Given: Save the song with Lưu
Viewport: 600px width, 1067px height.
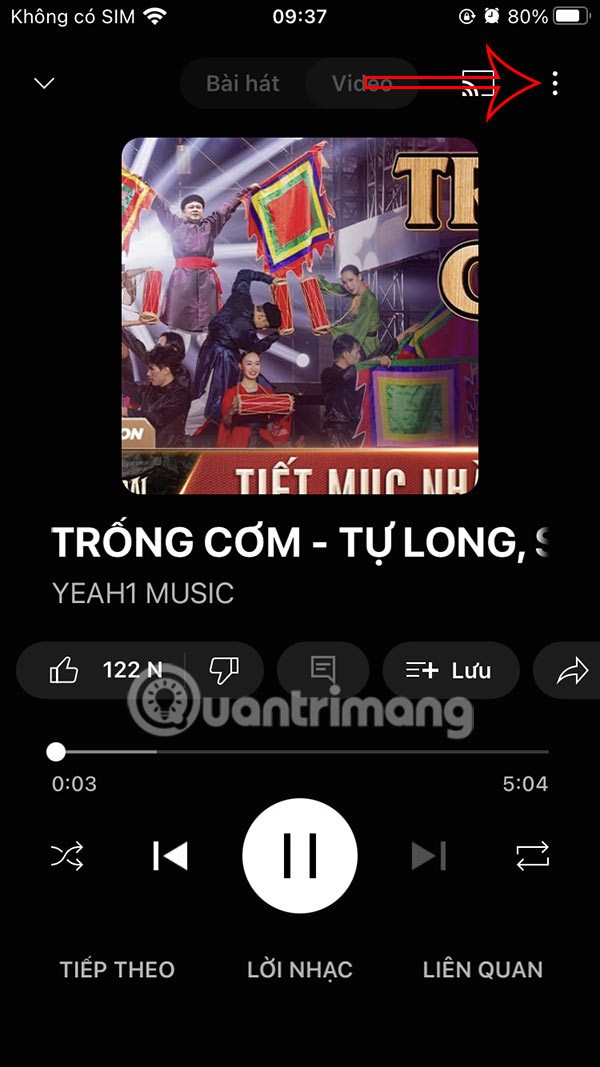Looking at the screenshot, I should [449, 670].
